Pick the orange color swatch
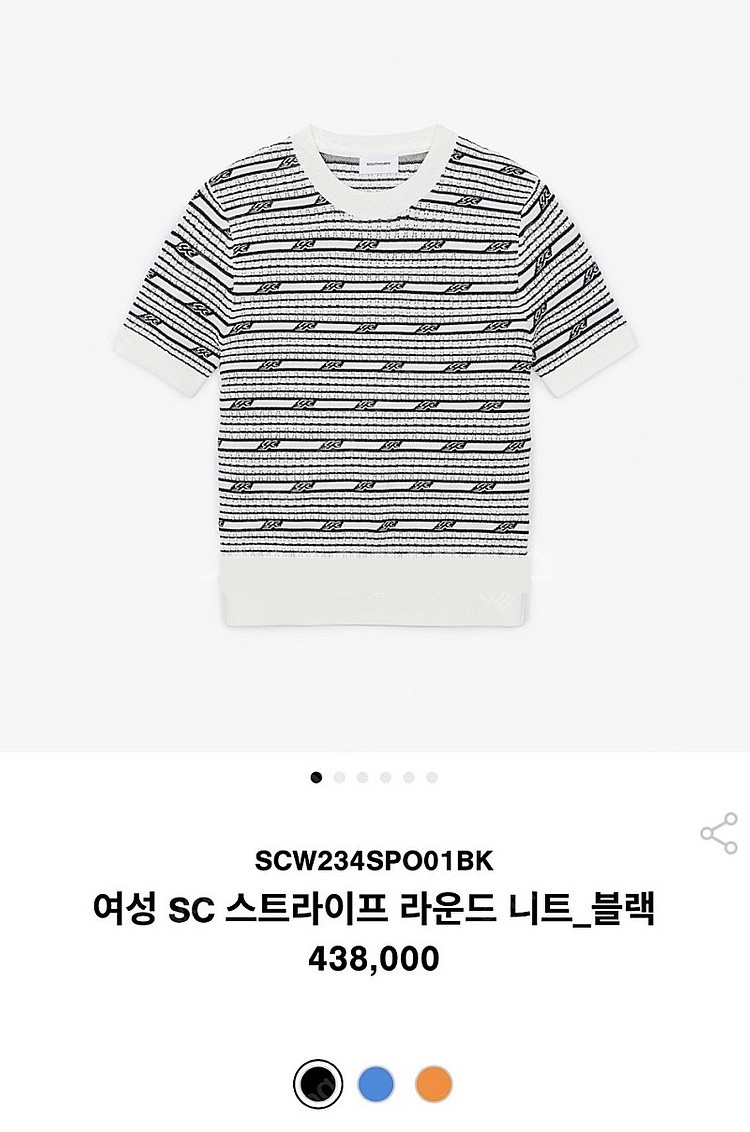Viewport: 750px width, 1132px height. point(434,1084)
